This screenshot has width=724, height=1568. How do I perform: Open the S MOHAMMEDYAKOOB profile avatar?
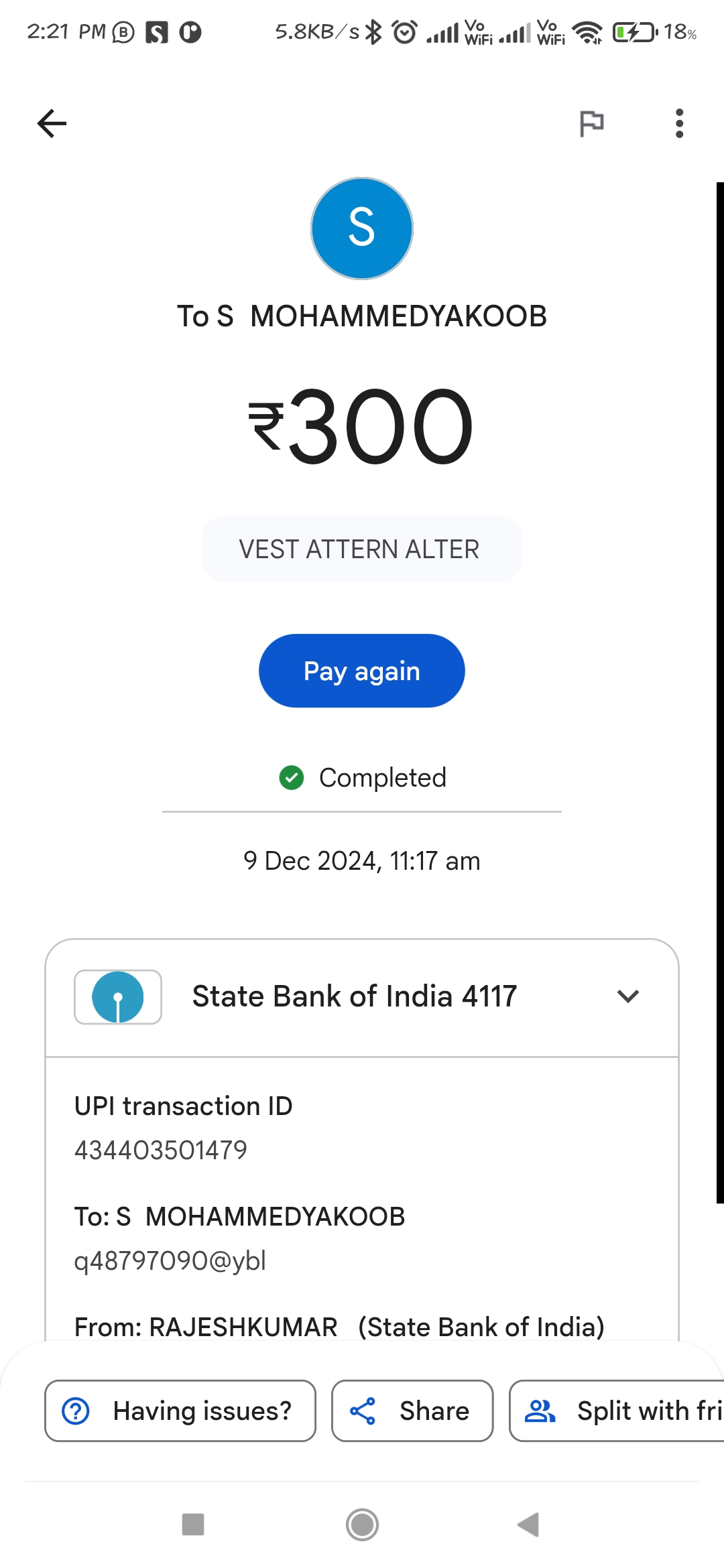point(362,228)
